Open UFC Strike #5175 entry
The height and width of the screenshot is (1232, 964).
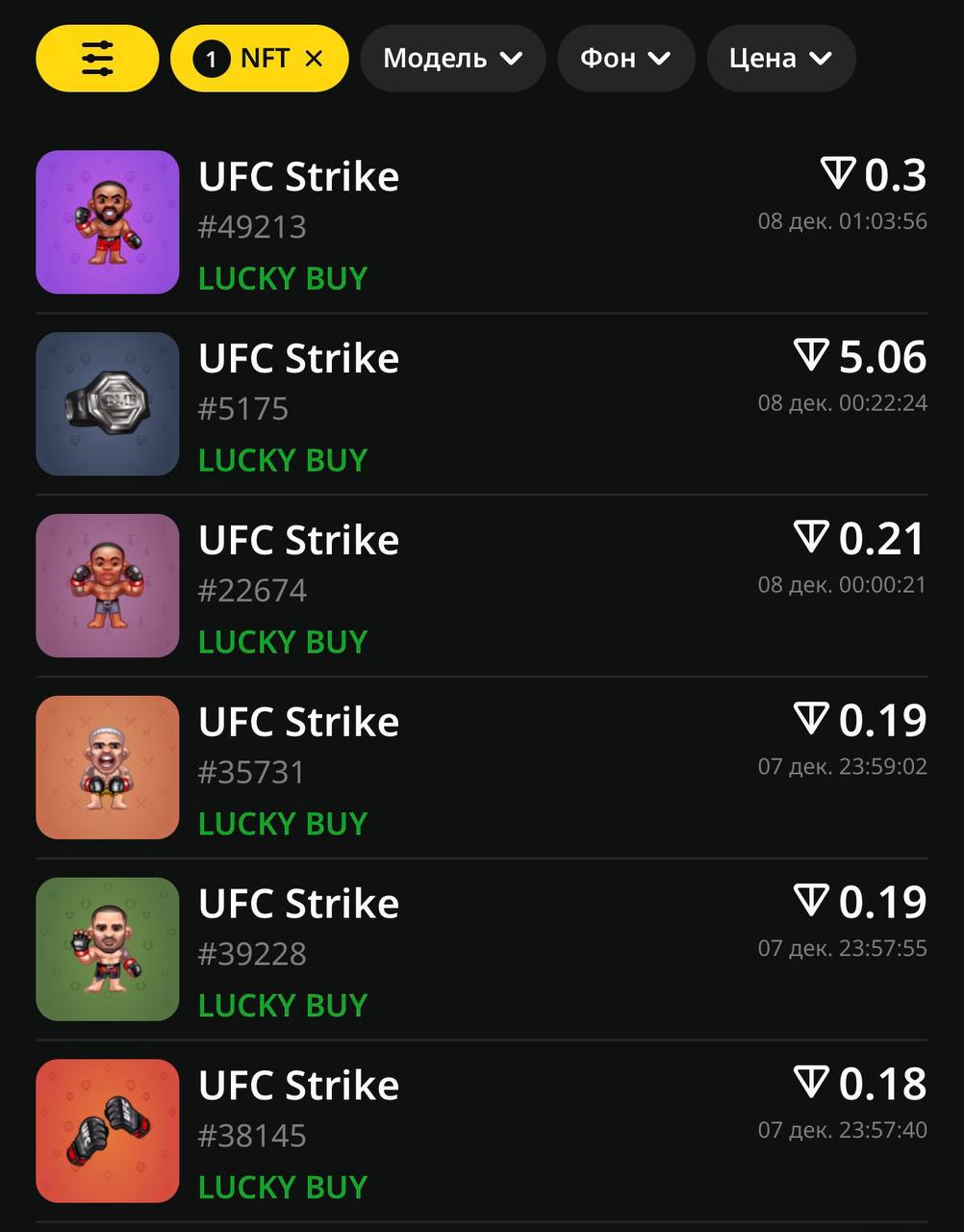481,404
